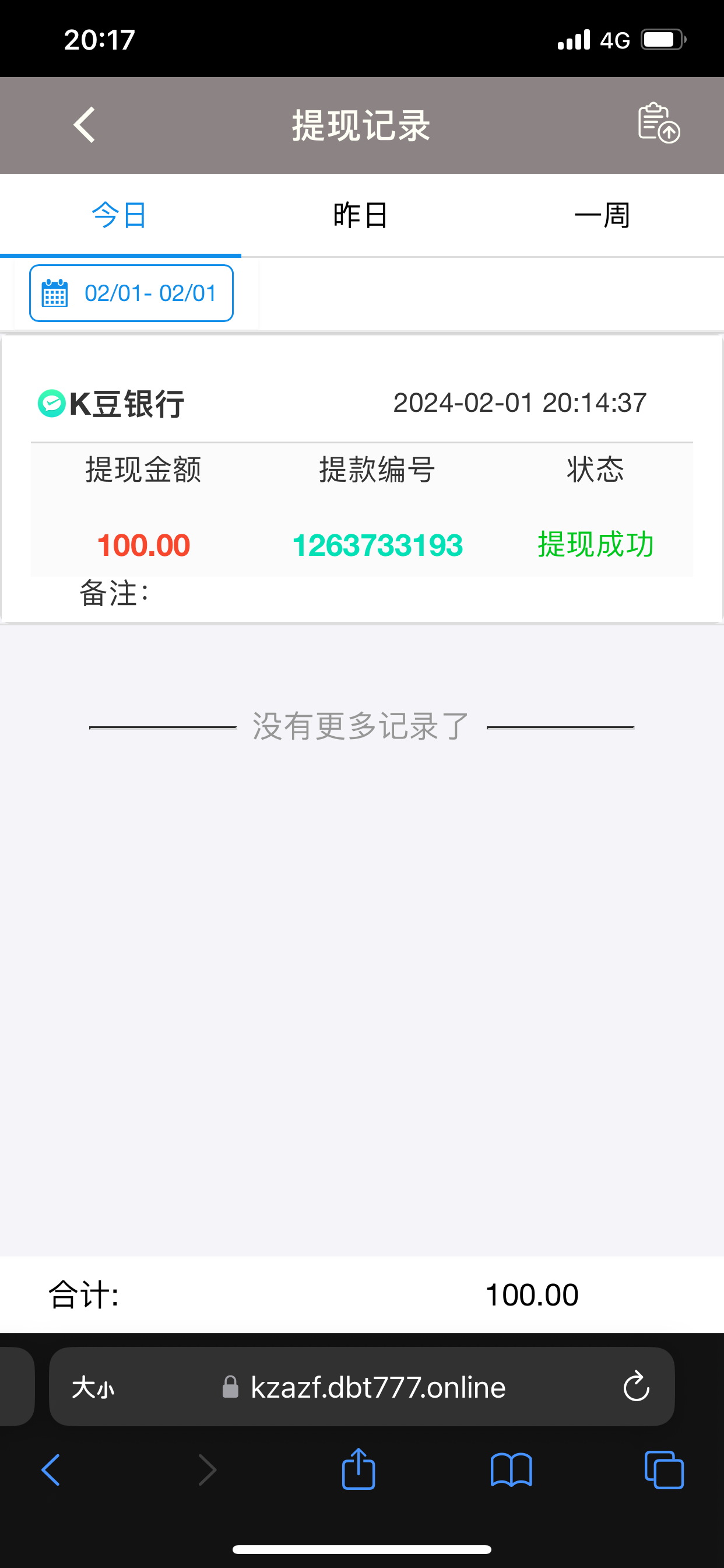Share this page from Safari toolbar
724x1568 pixels.
359,1469
